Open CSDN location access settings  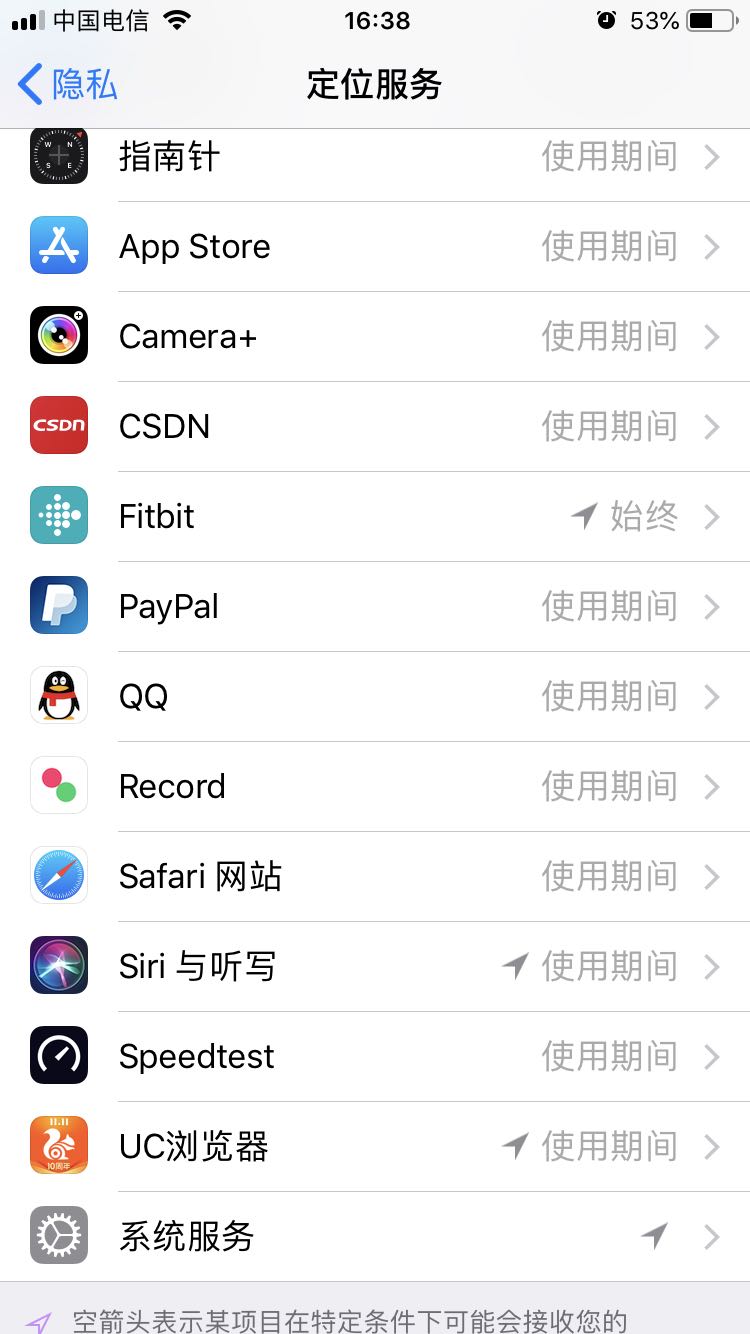pos(375,427)
